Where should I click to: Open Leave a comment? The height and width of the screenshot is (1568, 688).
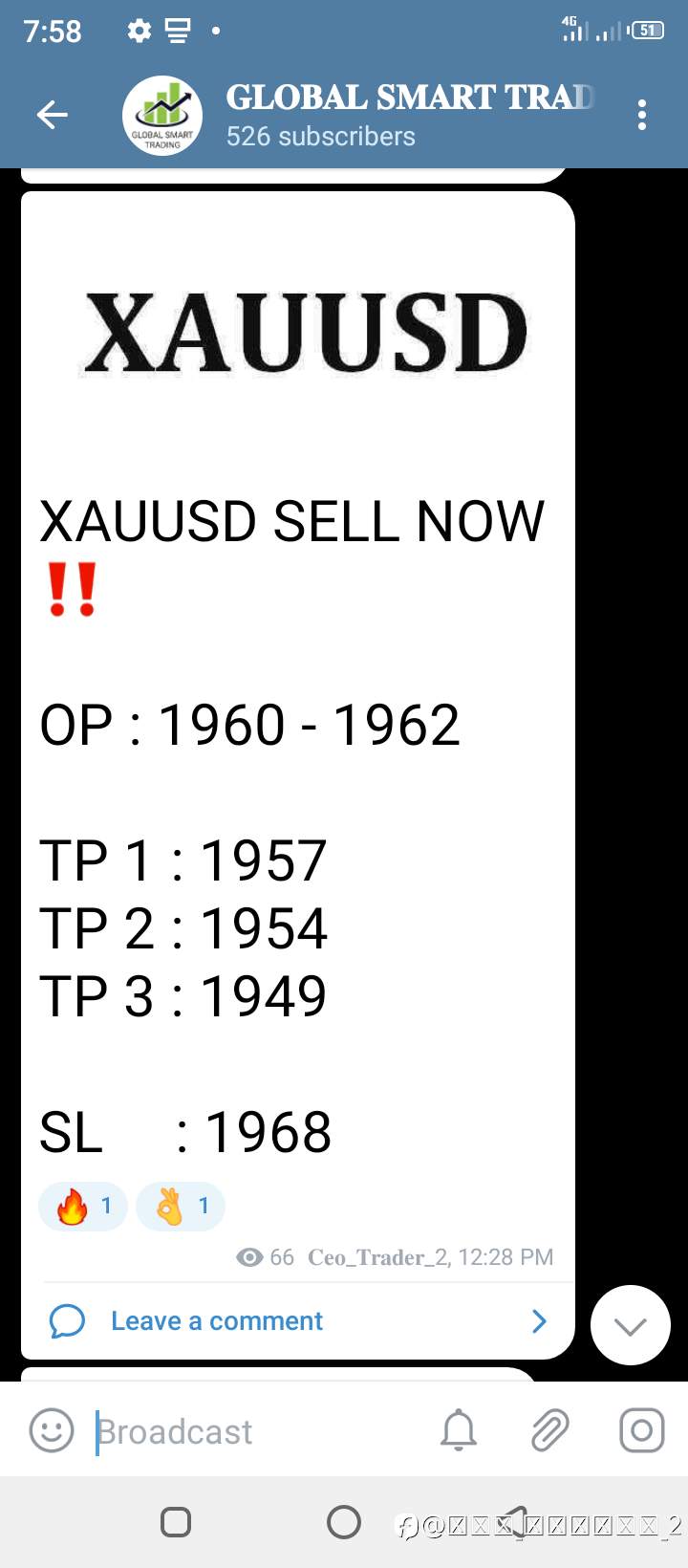(298, 1321)
